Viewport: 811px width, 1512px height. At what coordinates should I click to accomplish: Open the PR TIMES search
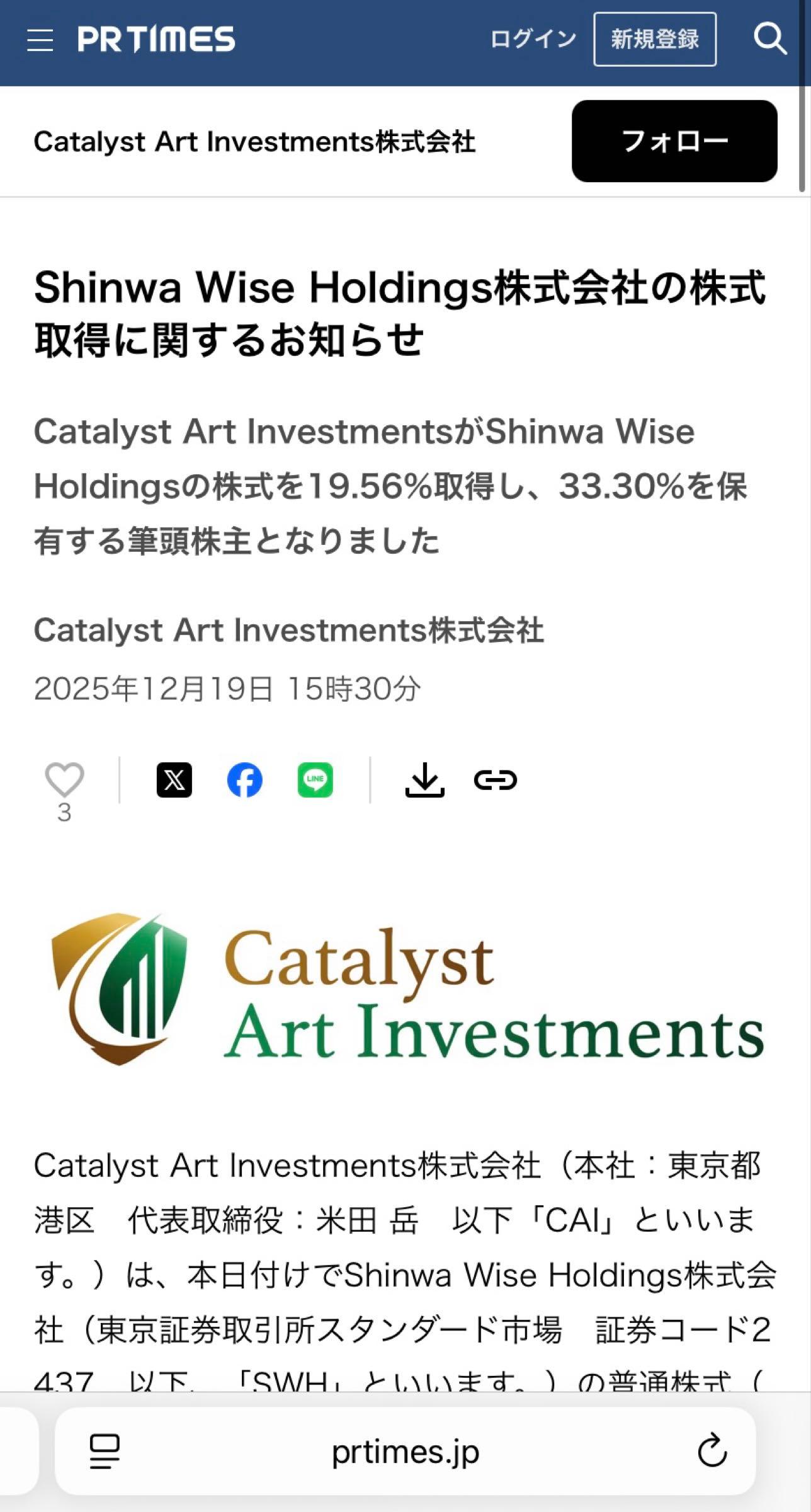[769, 40]
